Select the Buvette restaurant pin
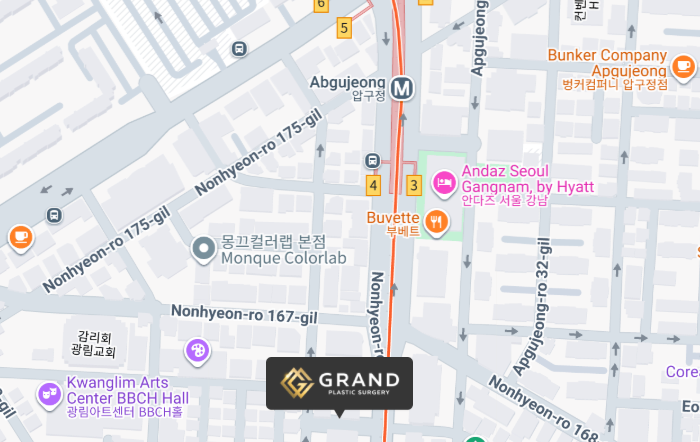700x442 pixels. 435,222
